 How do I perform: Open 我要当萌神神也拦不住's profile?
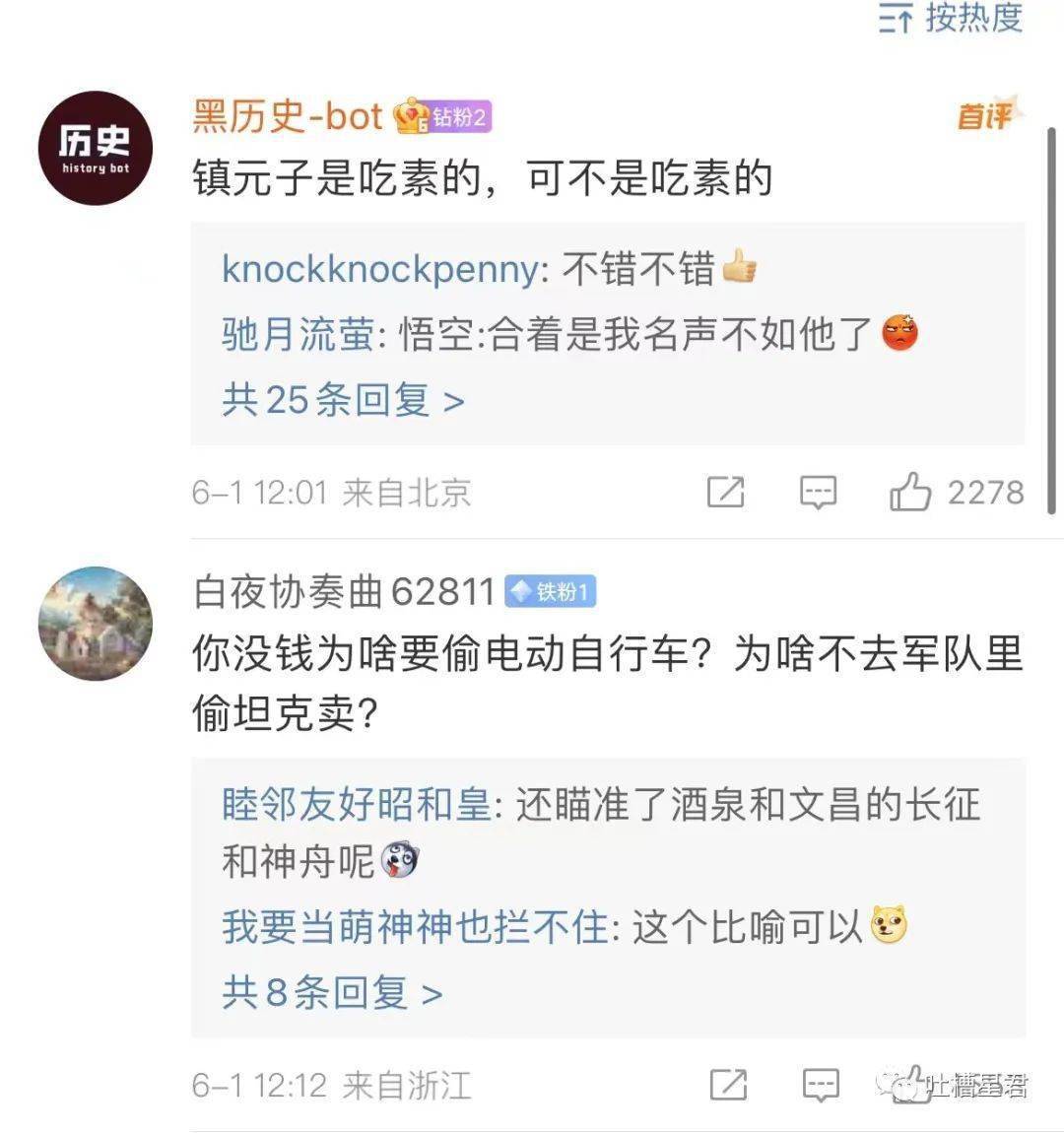tap(415, 927)
